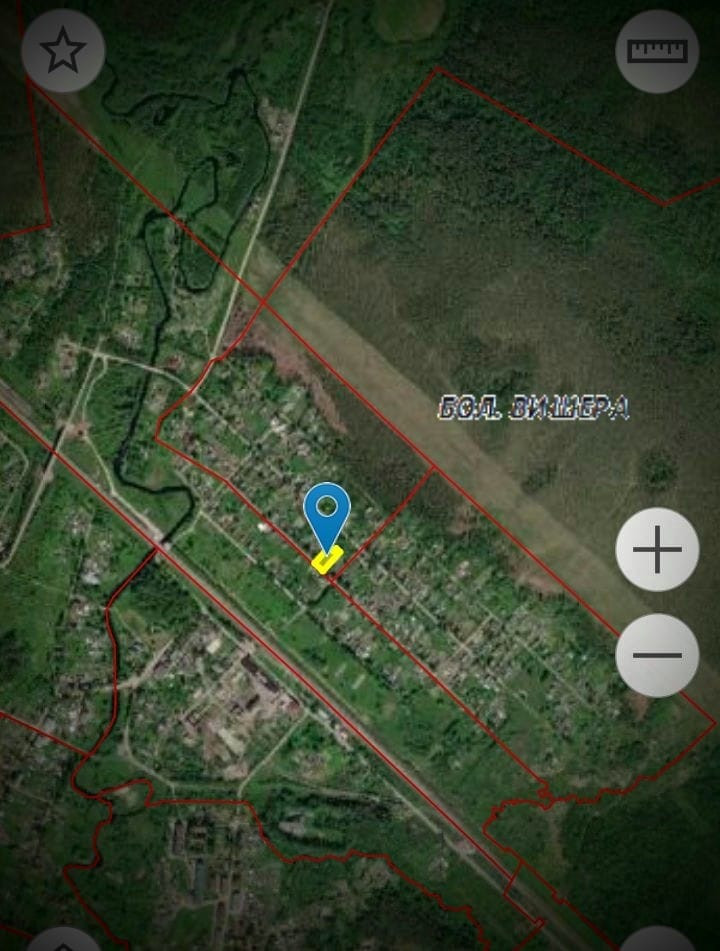Screen dimensions: 720x951
Task: Zoom in on the map with plus
Action: pyautogui.click(x=657, y=549)
